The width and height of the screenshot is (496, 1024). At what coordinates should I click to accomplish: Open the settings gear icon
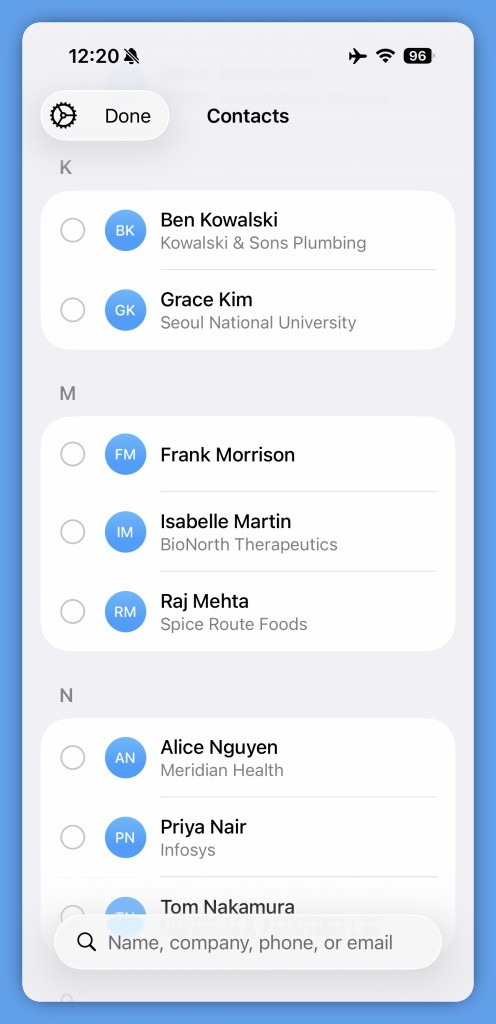click(x=63, y=116)
